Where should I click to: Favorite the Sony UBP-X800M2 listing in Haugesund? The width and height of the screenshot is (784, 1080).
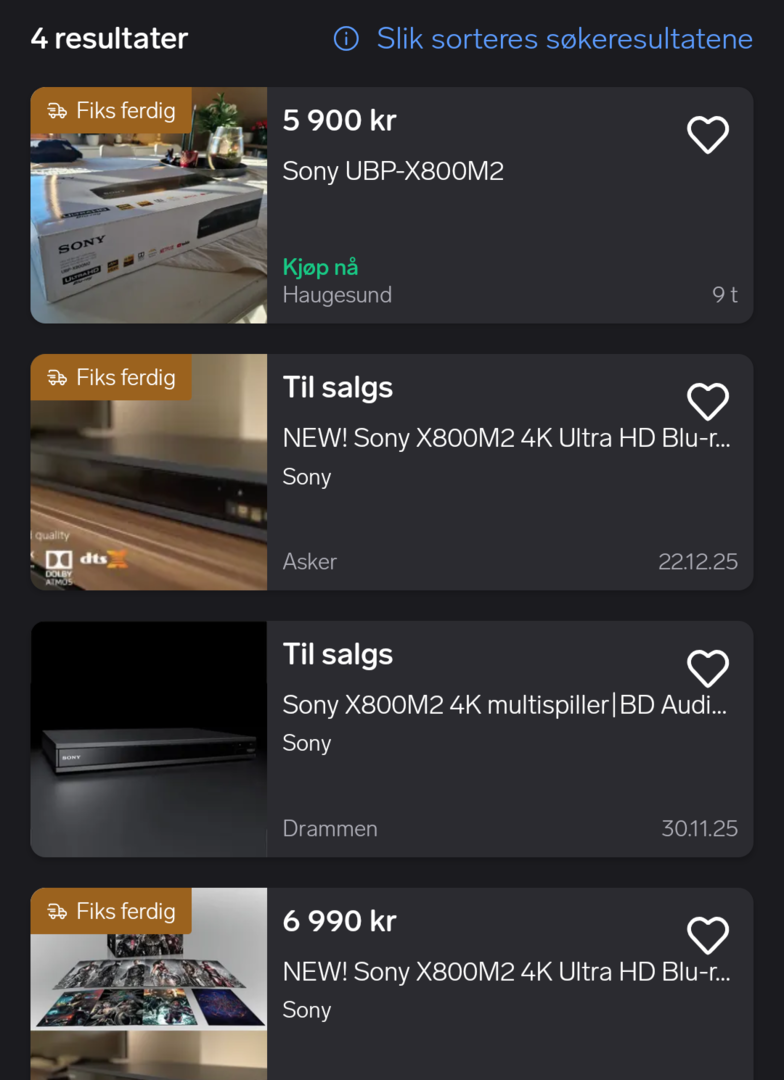(708, 135)
